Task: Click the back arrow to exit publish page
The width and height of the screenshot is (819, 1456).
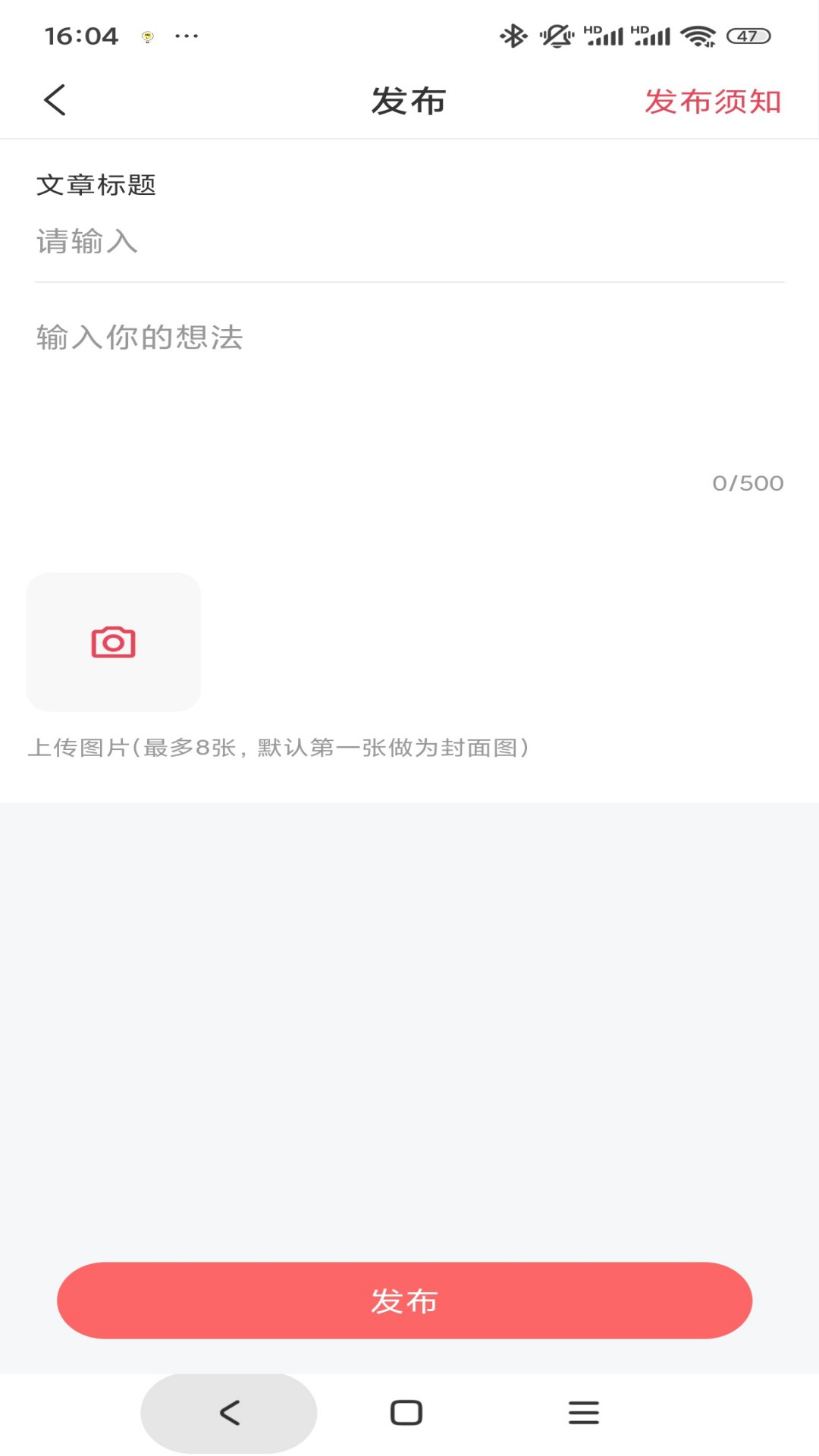Action: coord(54,99)
